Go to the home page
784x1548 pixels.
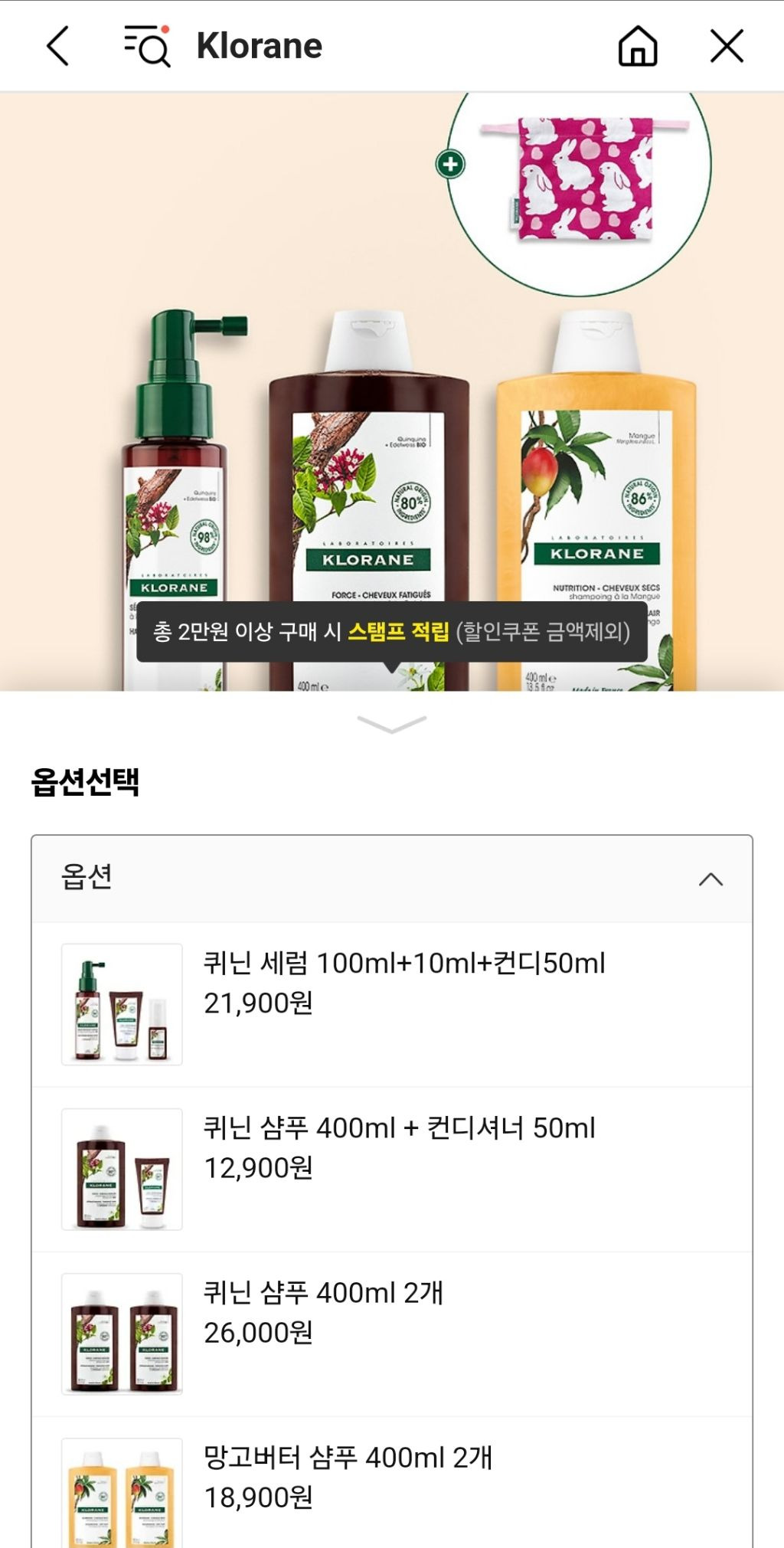point(637,46)
